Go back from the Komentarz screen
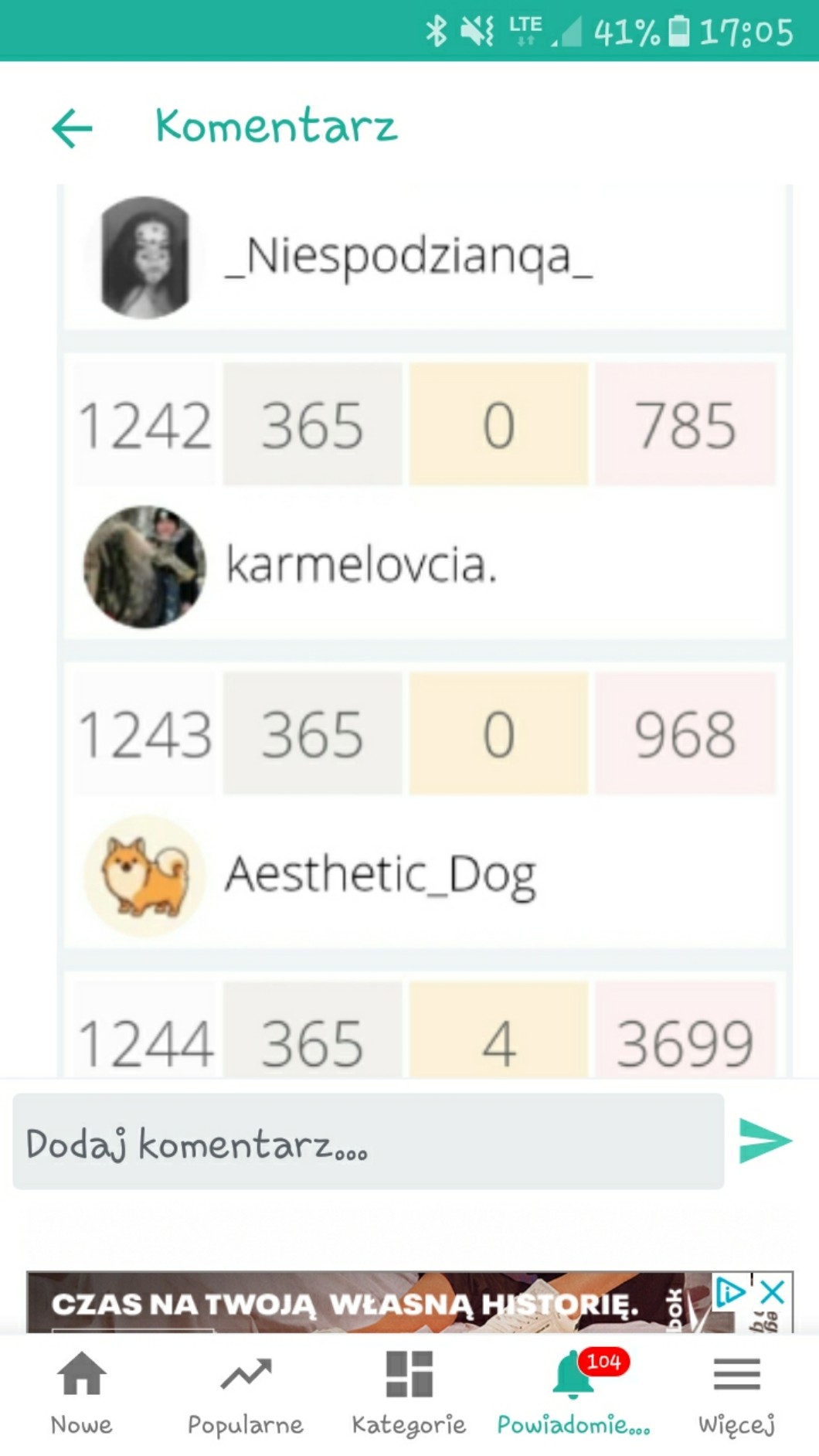The width and height of the screenshot is (819, 1456). [x=72, y=128]
